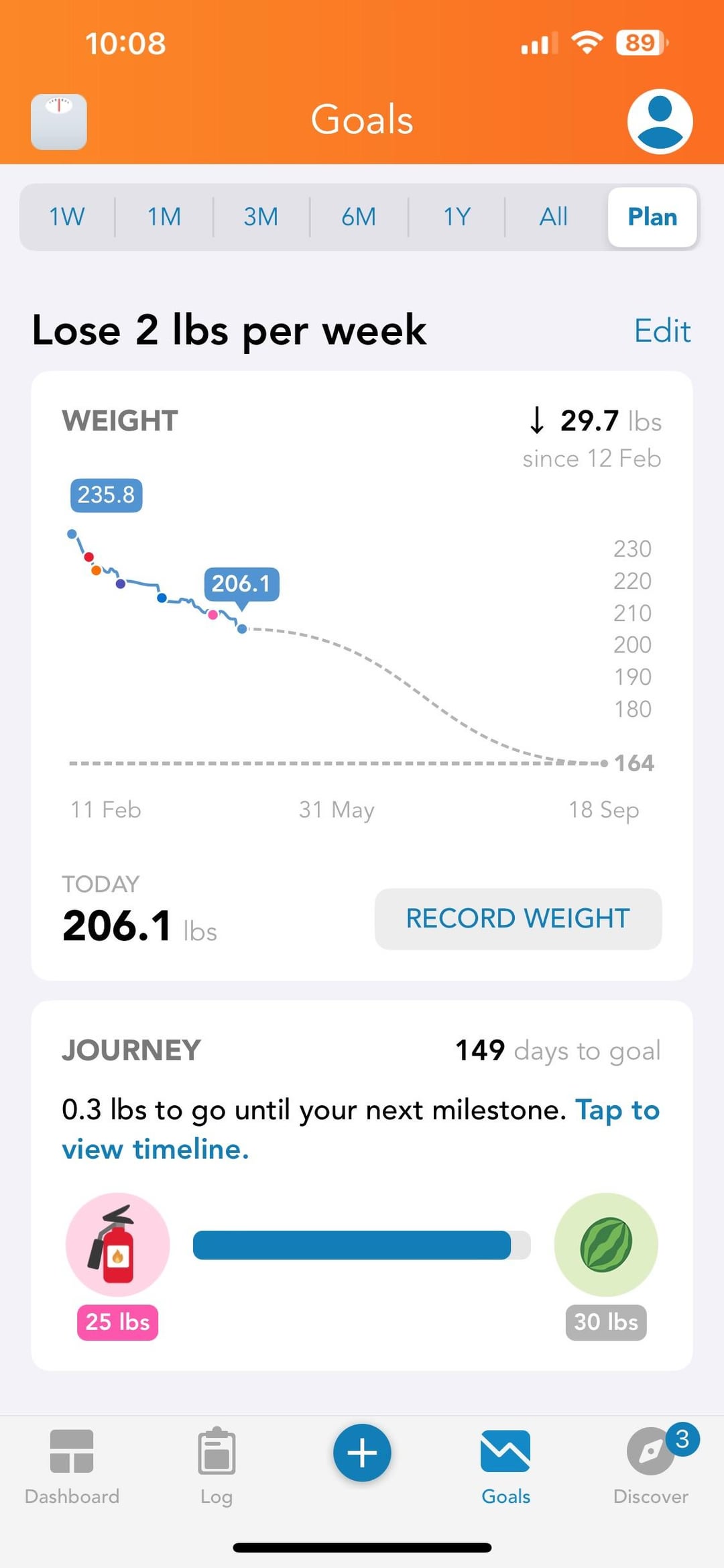
Task: Tap to view timeline link
Action: pyautogui.click(x=361, y=1129)
